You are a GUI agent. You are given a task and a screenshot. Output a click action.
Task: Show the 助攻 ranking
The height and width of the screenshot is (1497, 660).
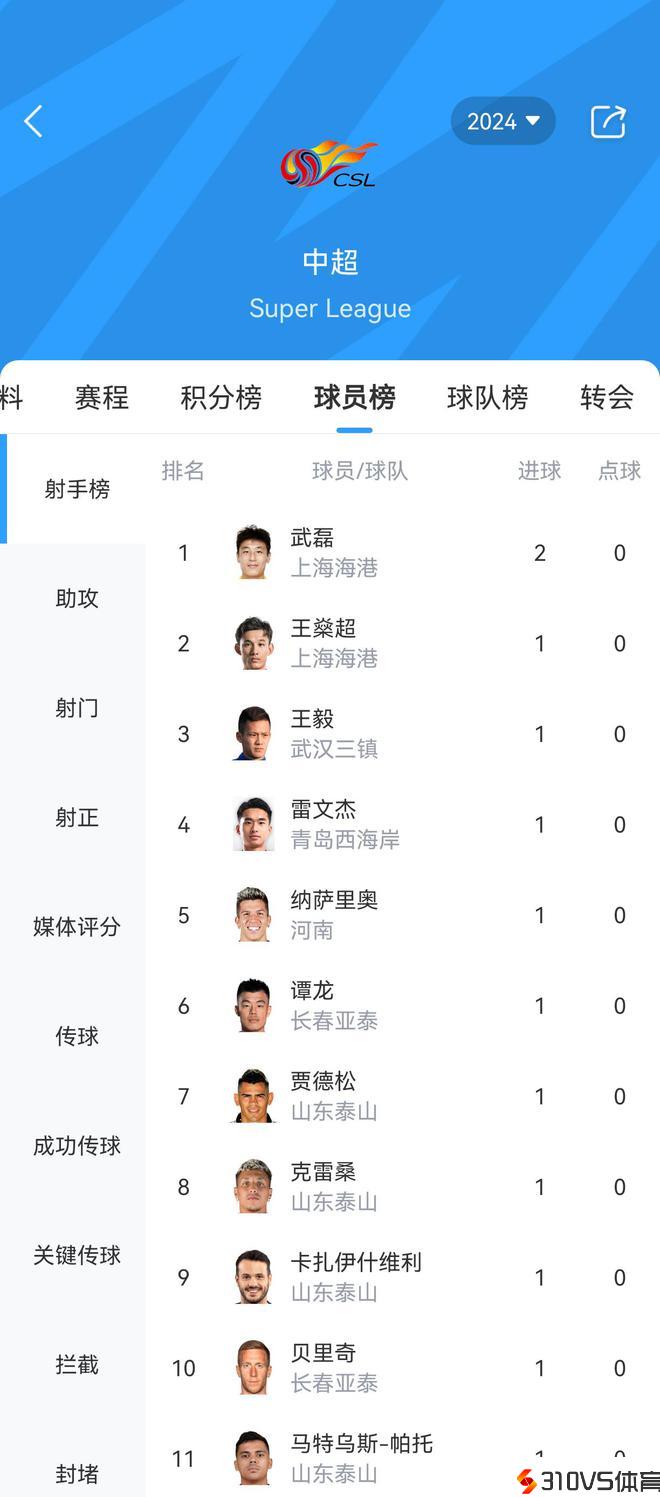77,599
